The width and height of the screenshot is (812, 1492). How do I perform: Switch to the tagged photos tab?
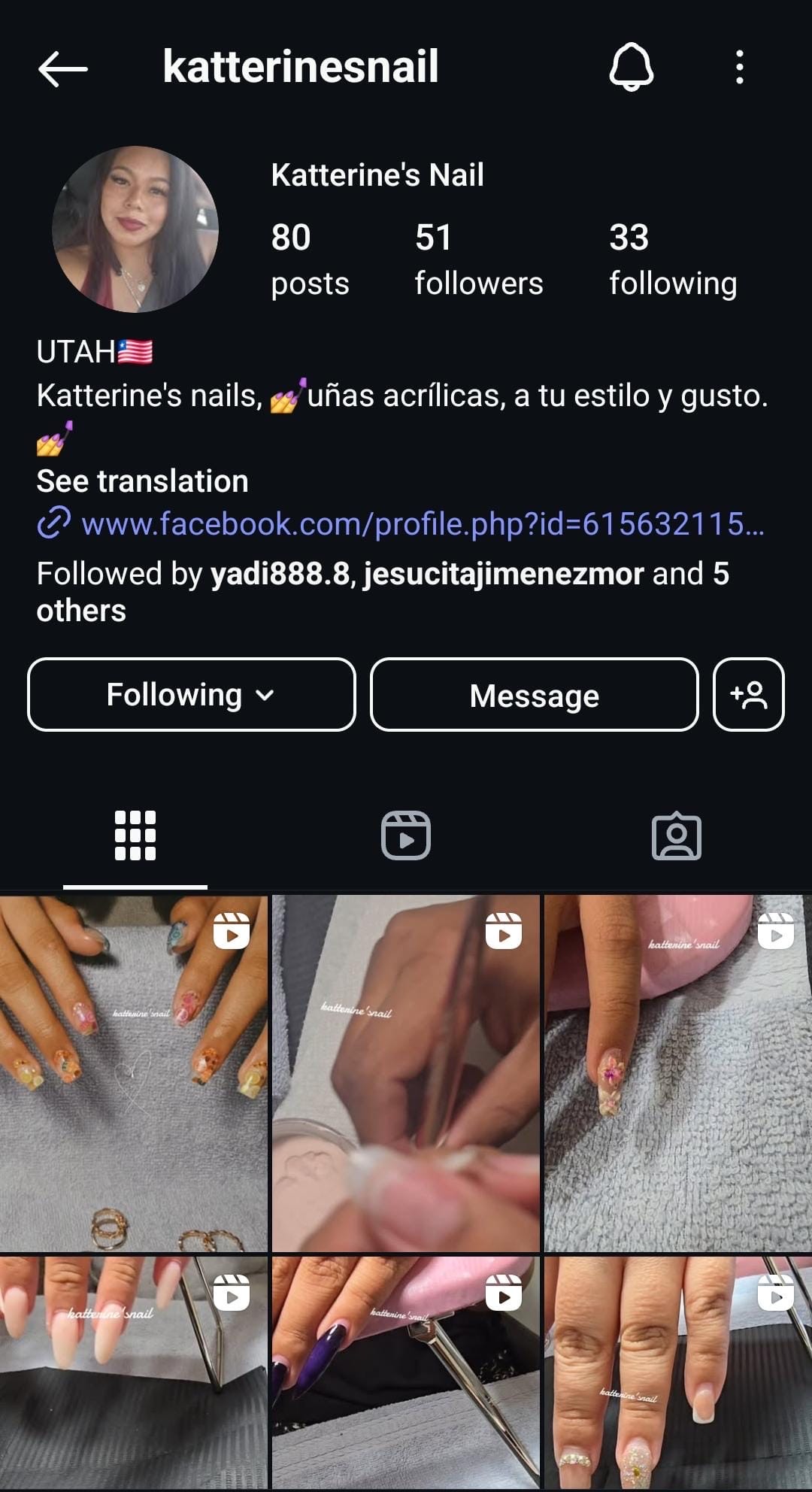(x=676, y=835)
